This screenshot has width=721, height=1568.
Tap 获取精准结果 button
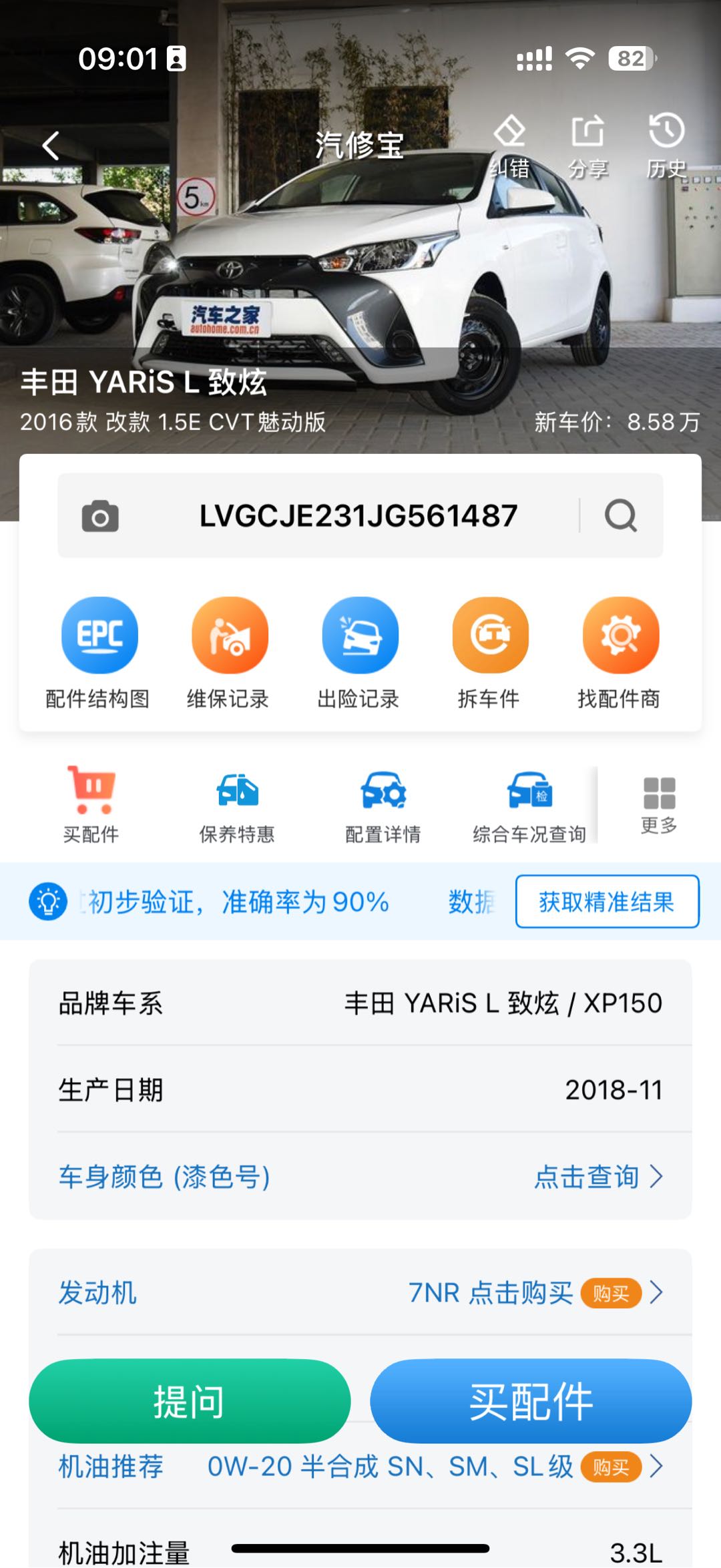click(x=607, y=902)
